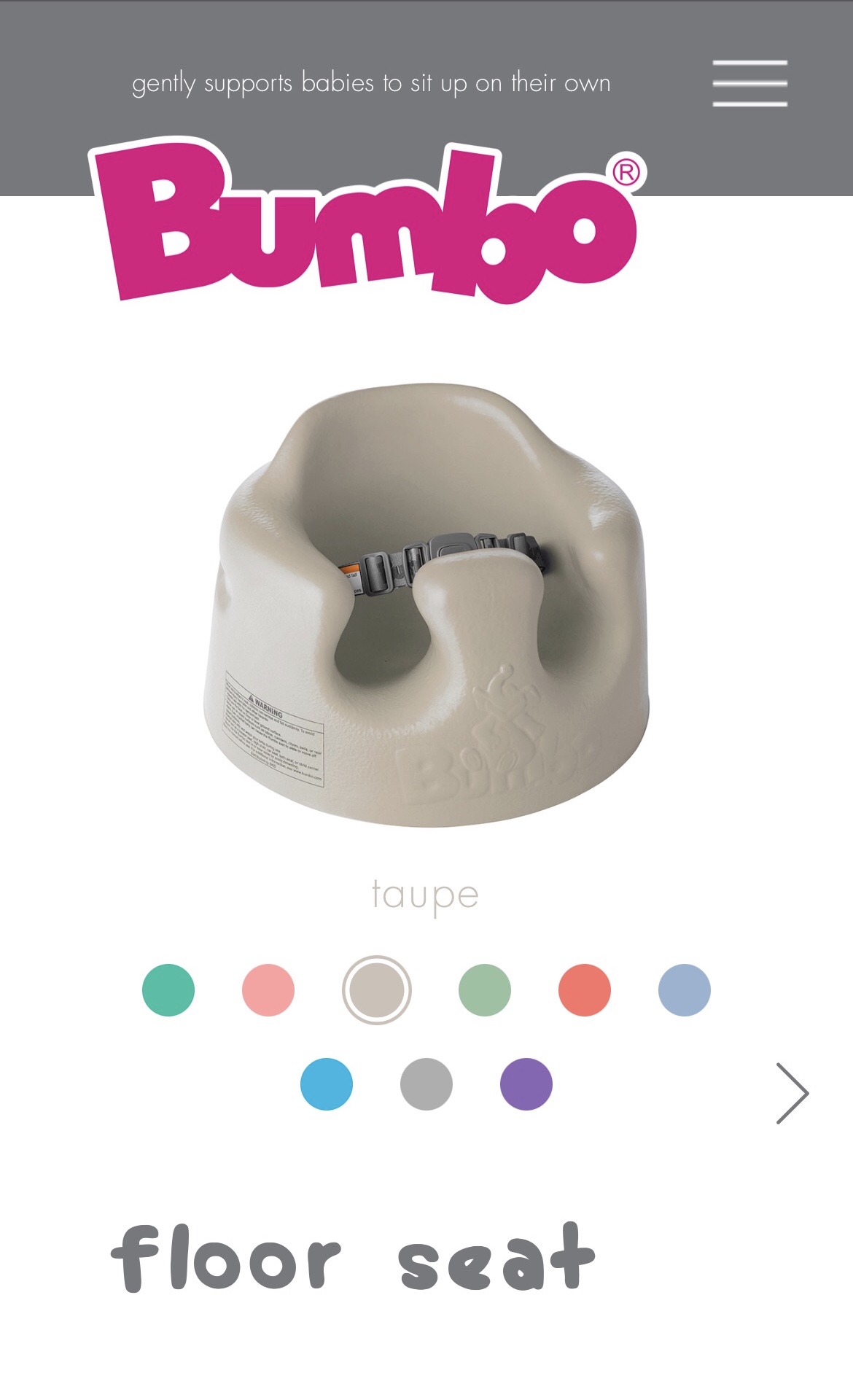Select the purple color swatch
The image size is (853, 1400).
[526, 1084]
